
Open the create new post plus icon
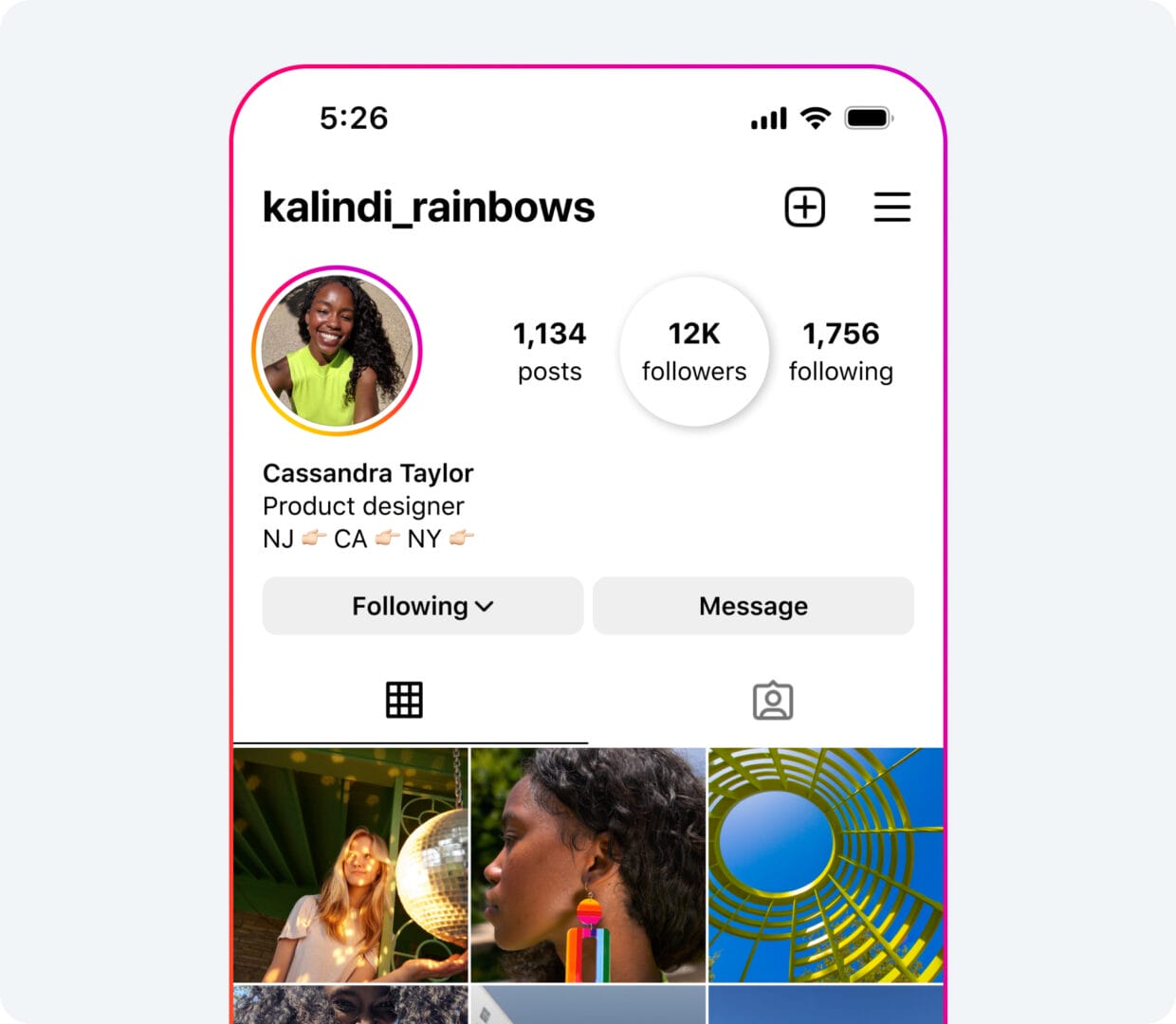[x=804, y=207]
